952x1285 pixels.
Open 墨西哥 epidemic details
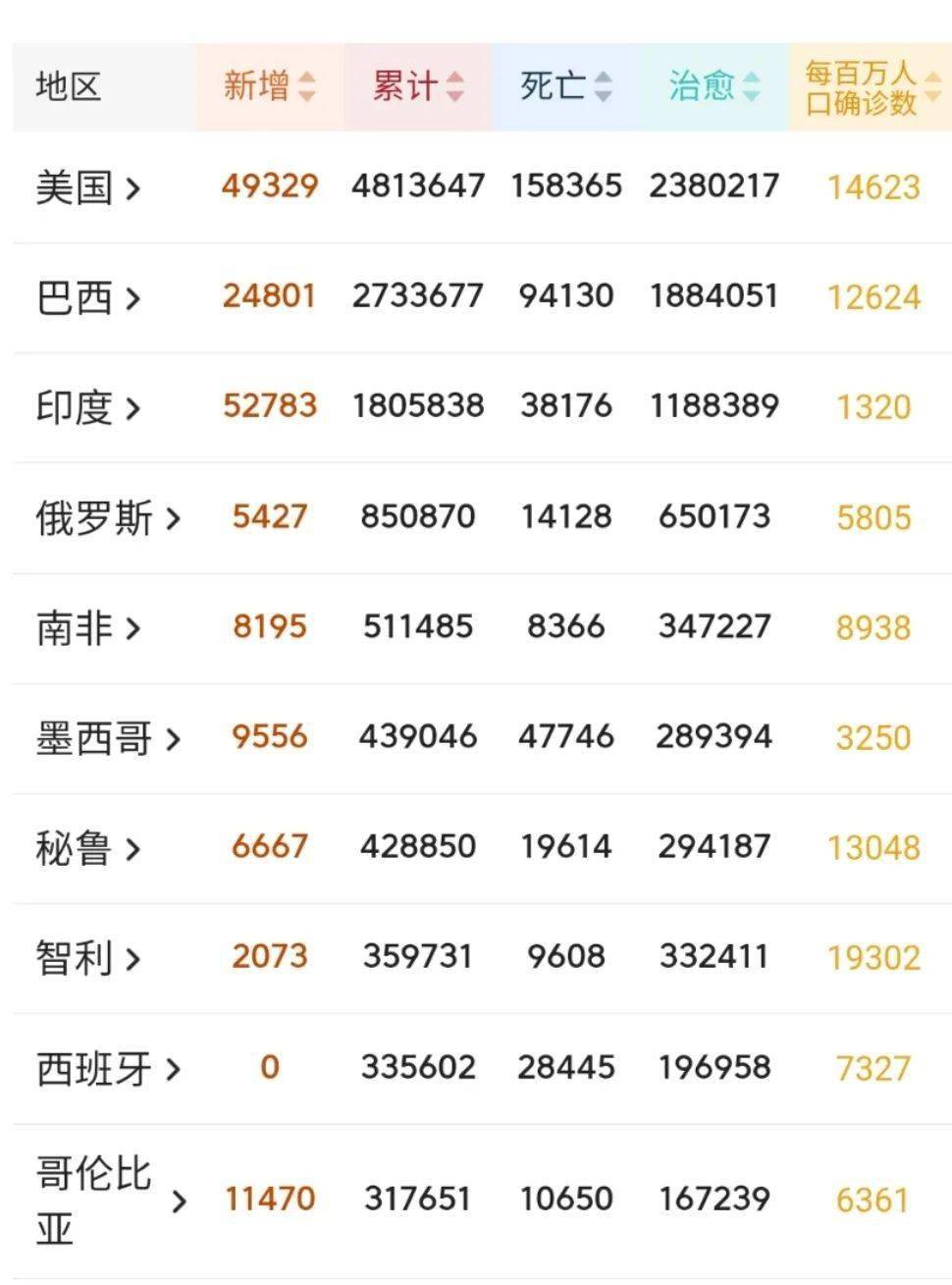point(108,736)
